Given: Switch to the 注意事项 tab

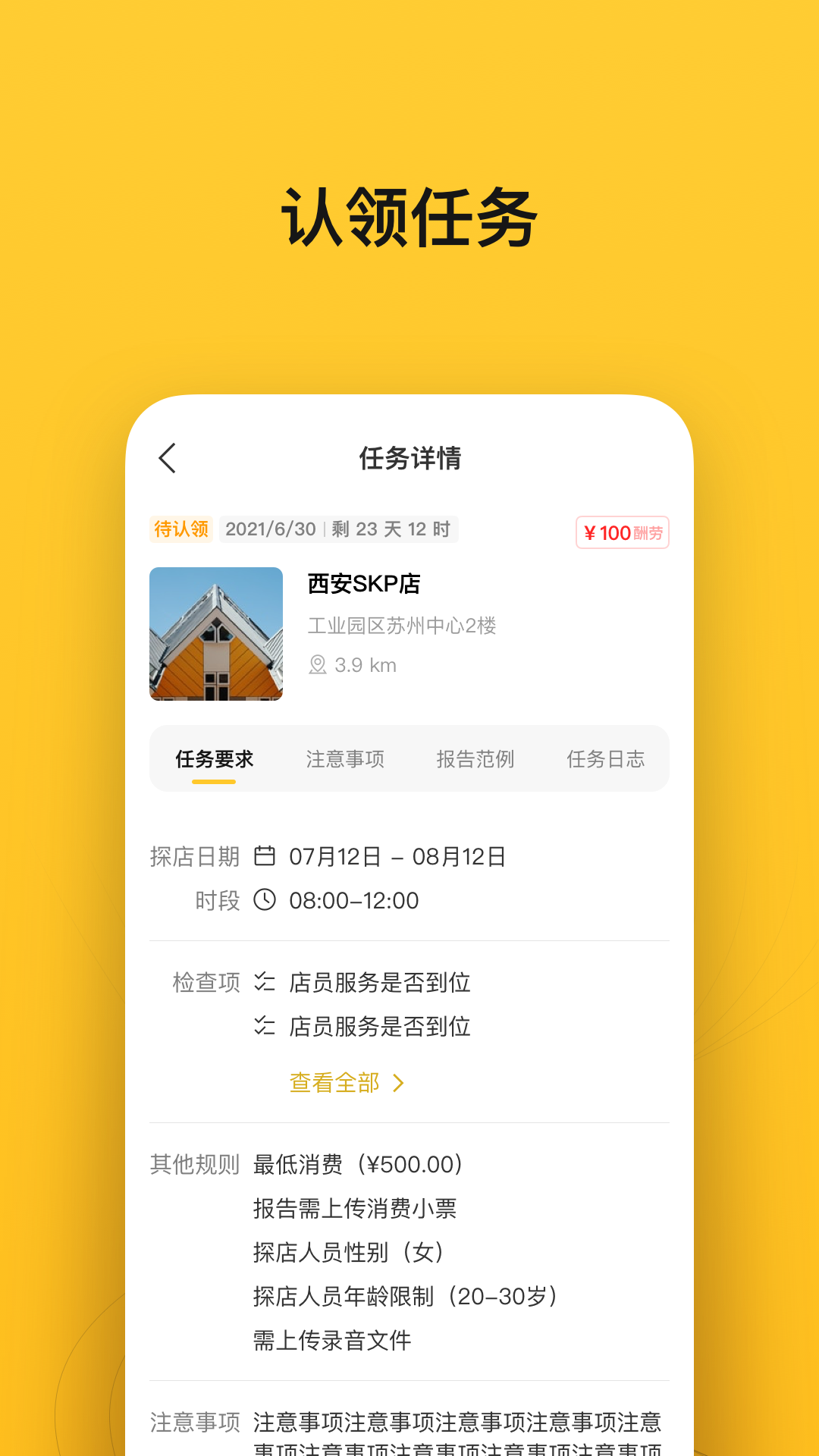Looking at the screenshot, I should point(346,758).
